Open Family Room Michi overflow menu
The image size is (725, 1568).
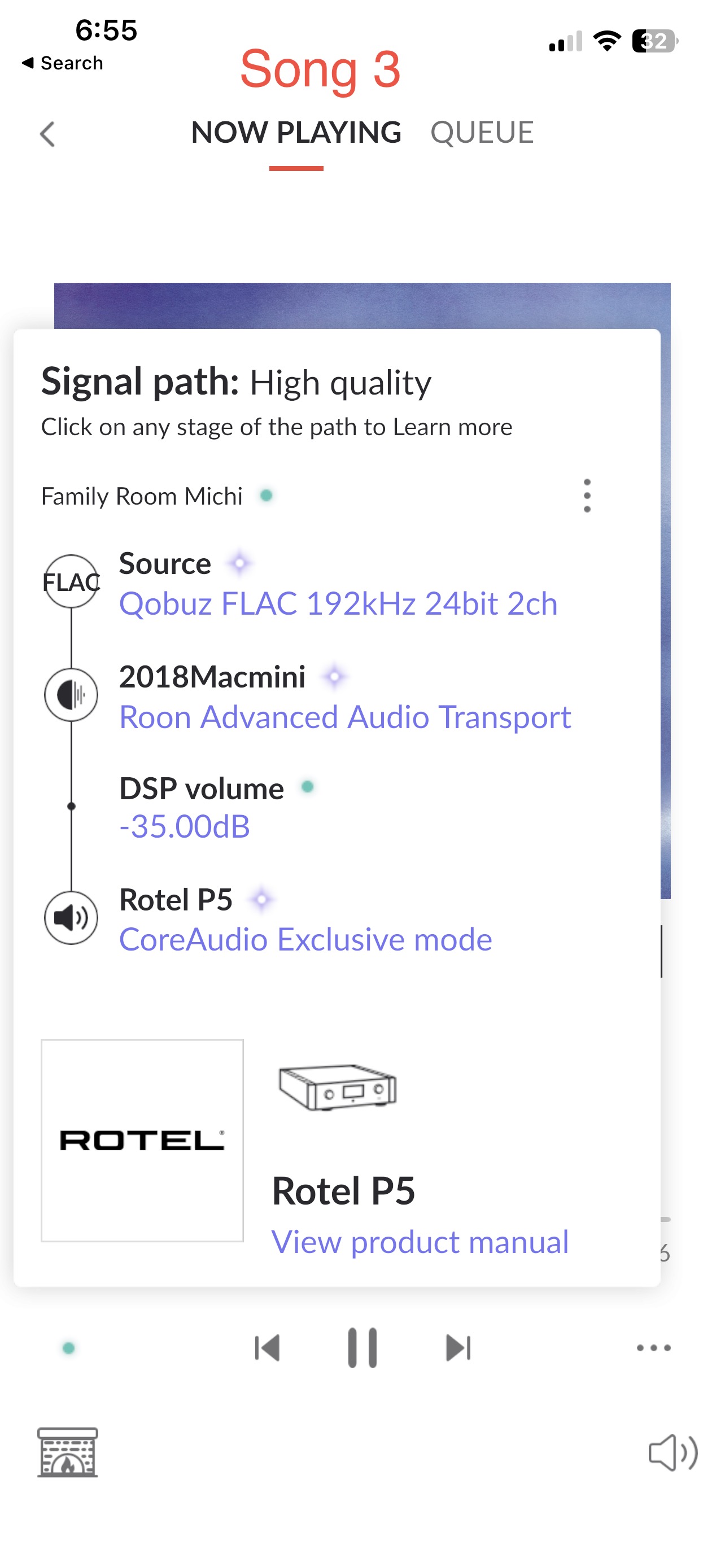point(587,496)
